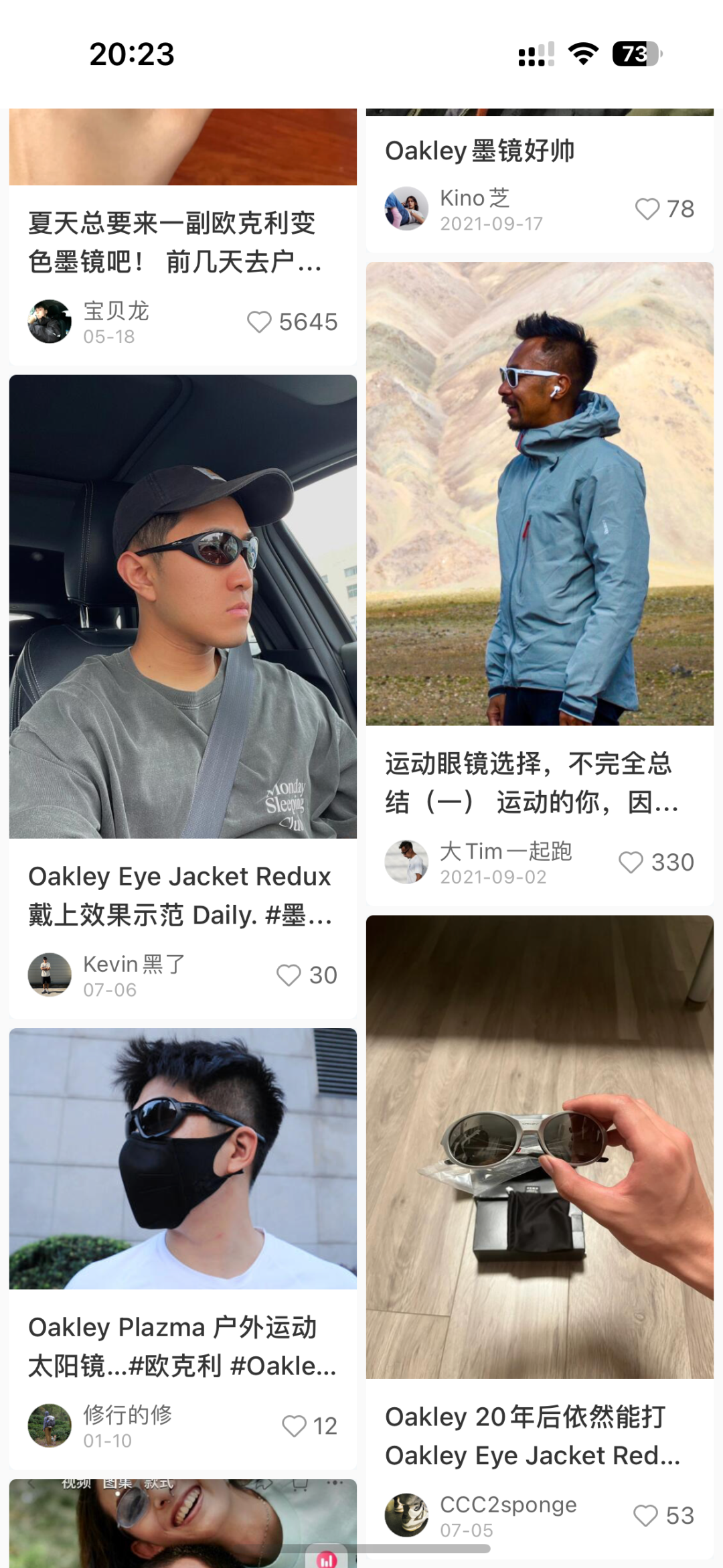The height and width of the screenshot is (1568, 723).
Task: Tap 修行的修's avatar
Action: click(x=50, y=1425)
